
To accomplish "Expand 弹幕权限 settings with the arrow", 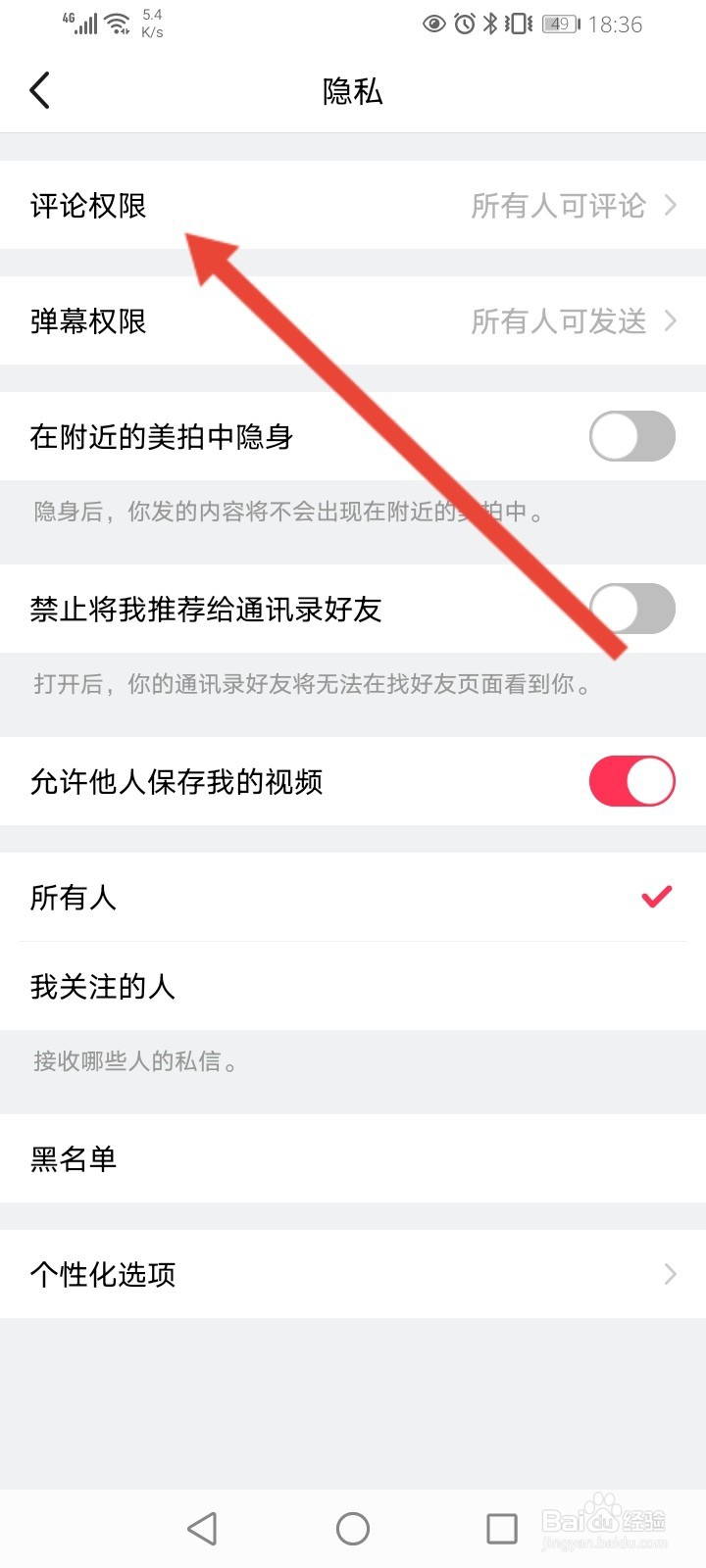I will point(673,320).
